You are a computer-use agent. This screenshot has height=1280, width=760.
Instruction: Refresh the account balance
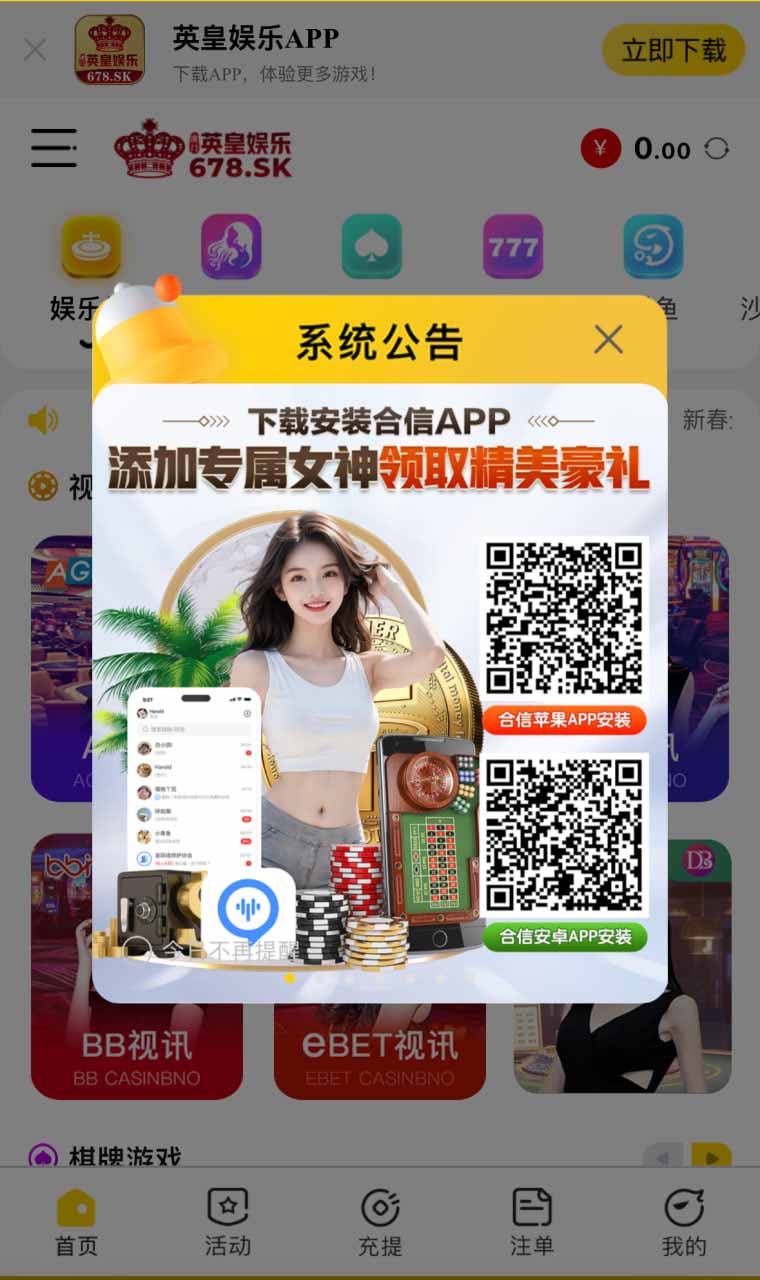(717, 149)
